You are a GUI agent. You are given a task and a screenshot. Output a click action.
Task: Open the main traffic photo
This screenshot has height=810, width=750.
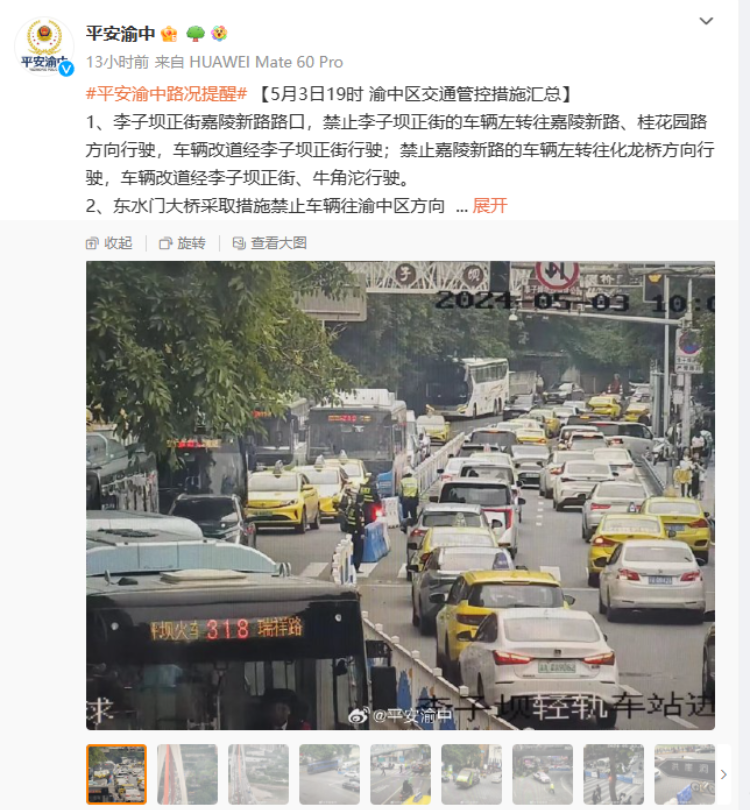pos(400,495)
